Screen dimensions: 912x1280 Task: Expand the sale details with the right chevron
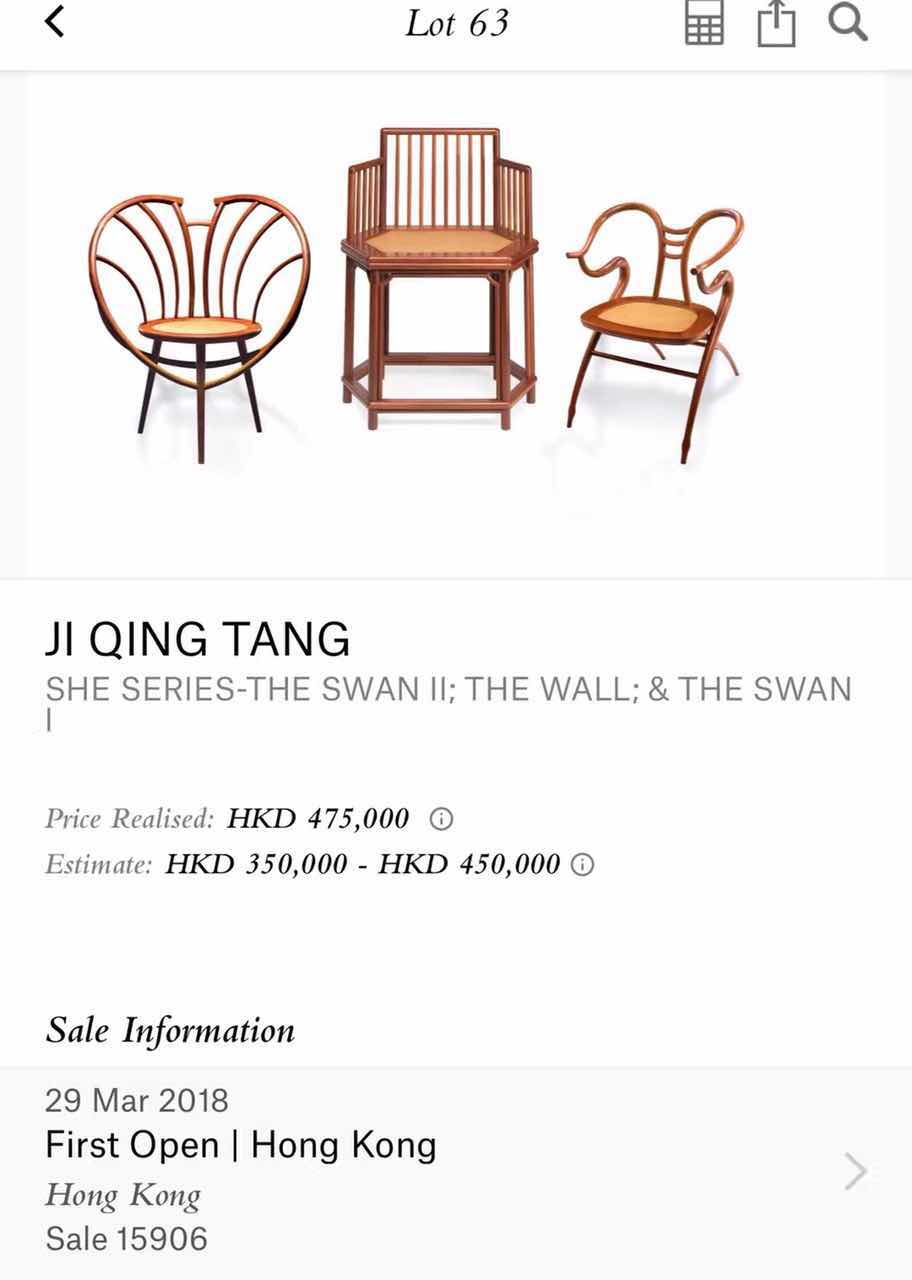click(852, 1170)
